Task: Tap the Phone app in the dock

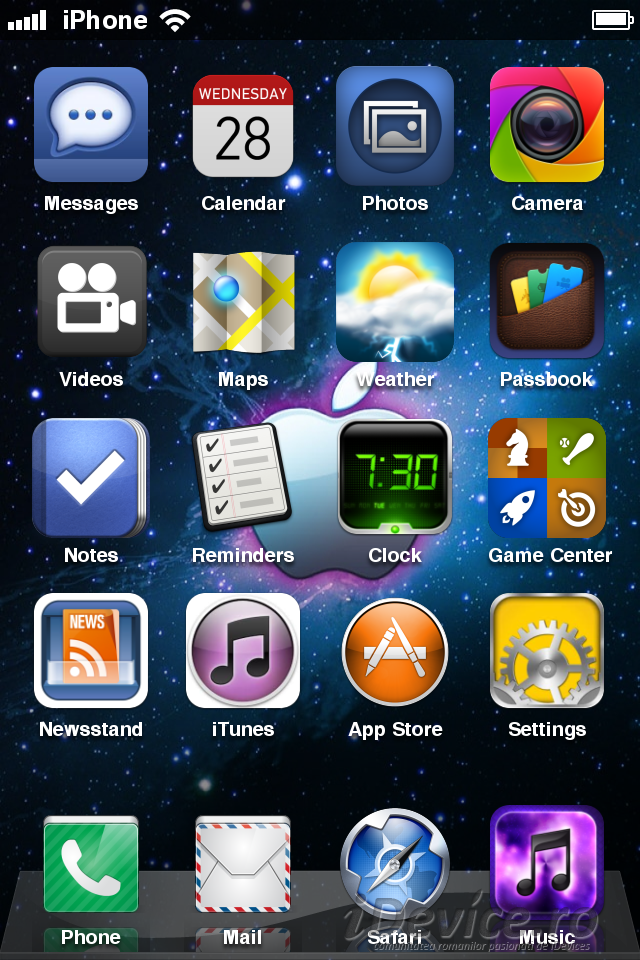Action: [x=91, y=864]
